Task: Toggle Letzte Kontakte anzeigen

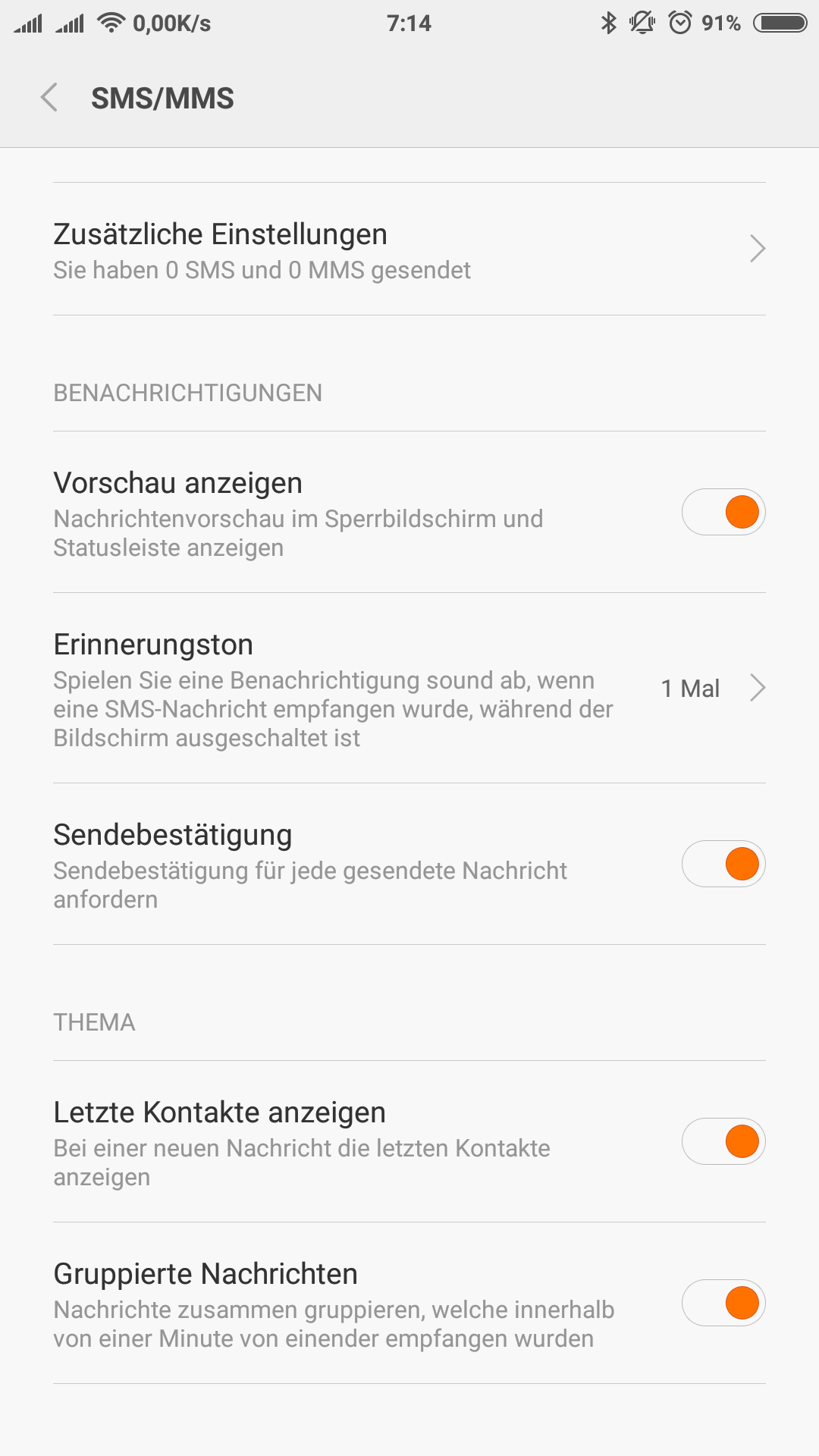Action: [x=723, y=1141]
